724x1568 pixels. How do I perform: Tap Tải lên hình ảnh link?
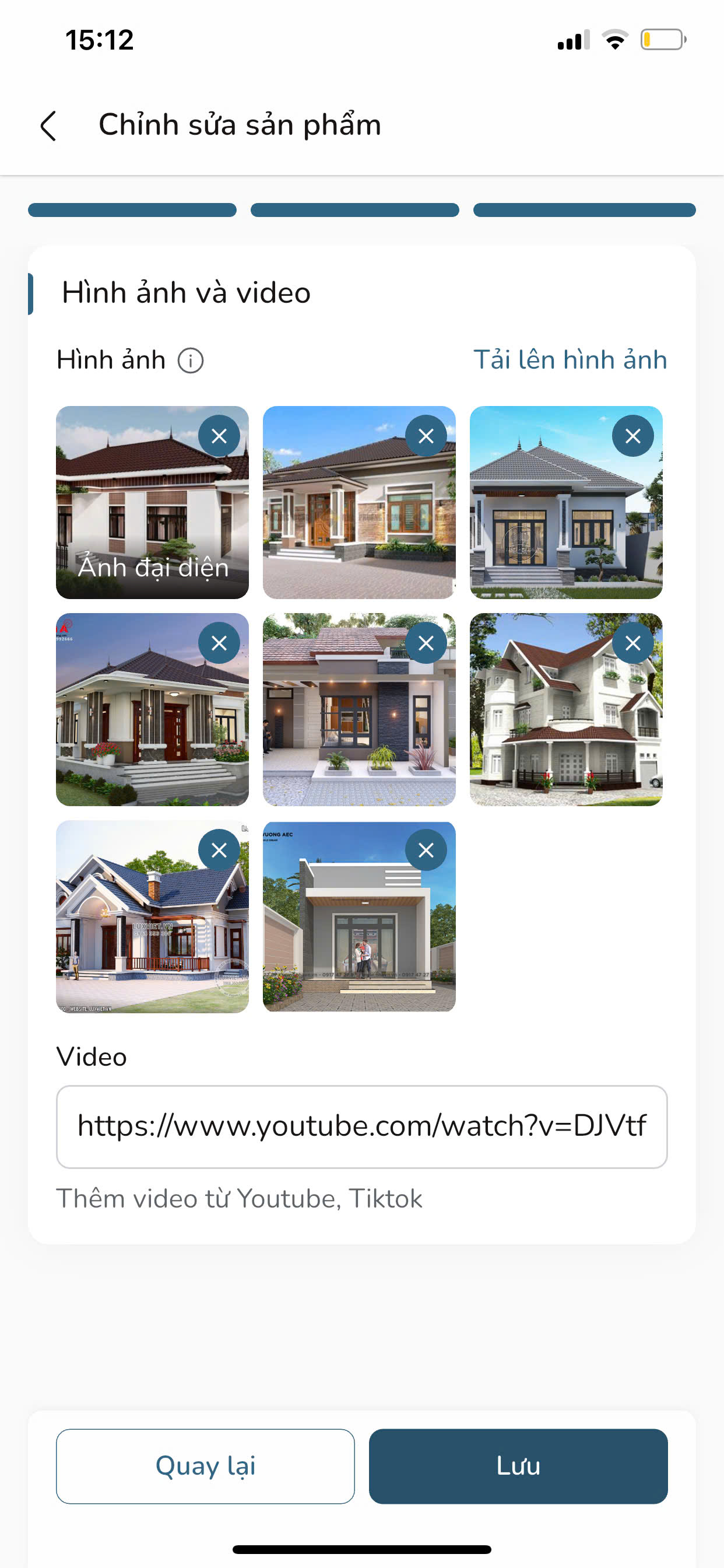[570, 360]
